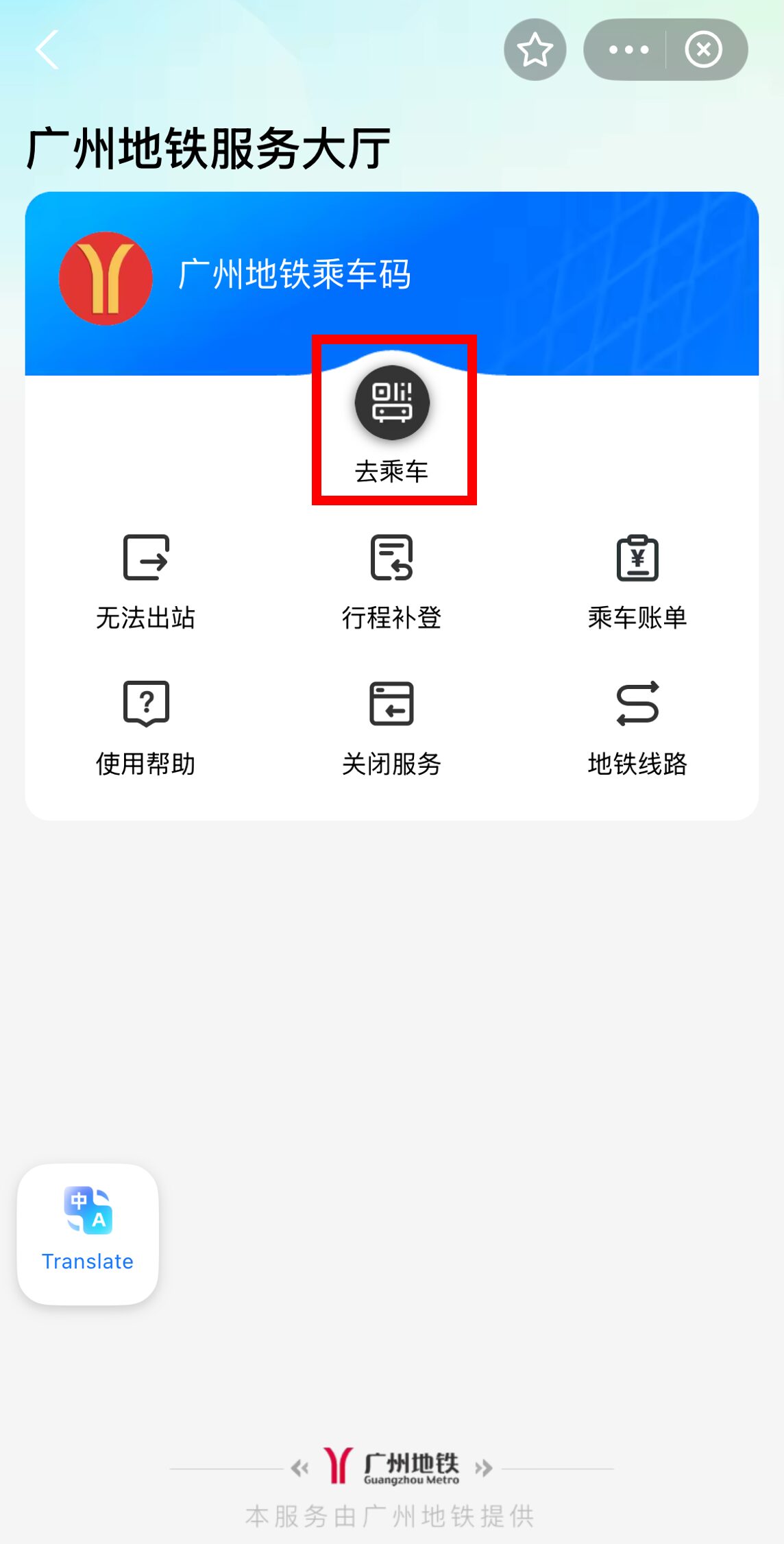
Task: Open 使用帮助
Action: click(x=146, y=727)
